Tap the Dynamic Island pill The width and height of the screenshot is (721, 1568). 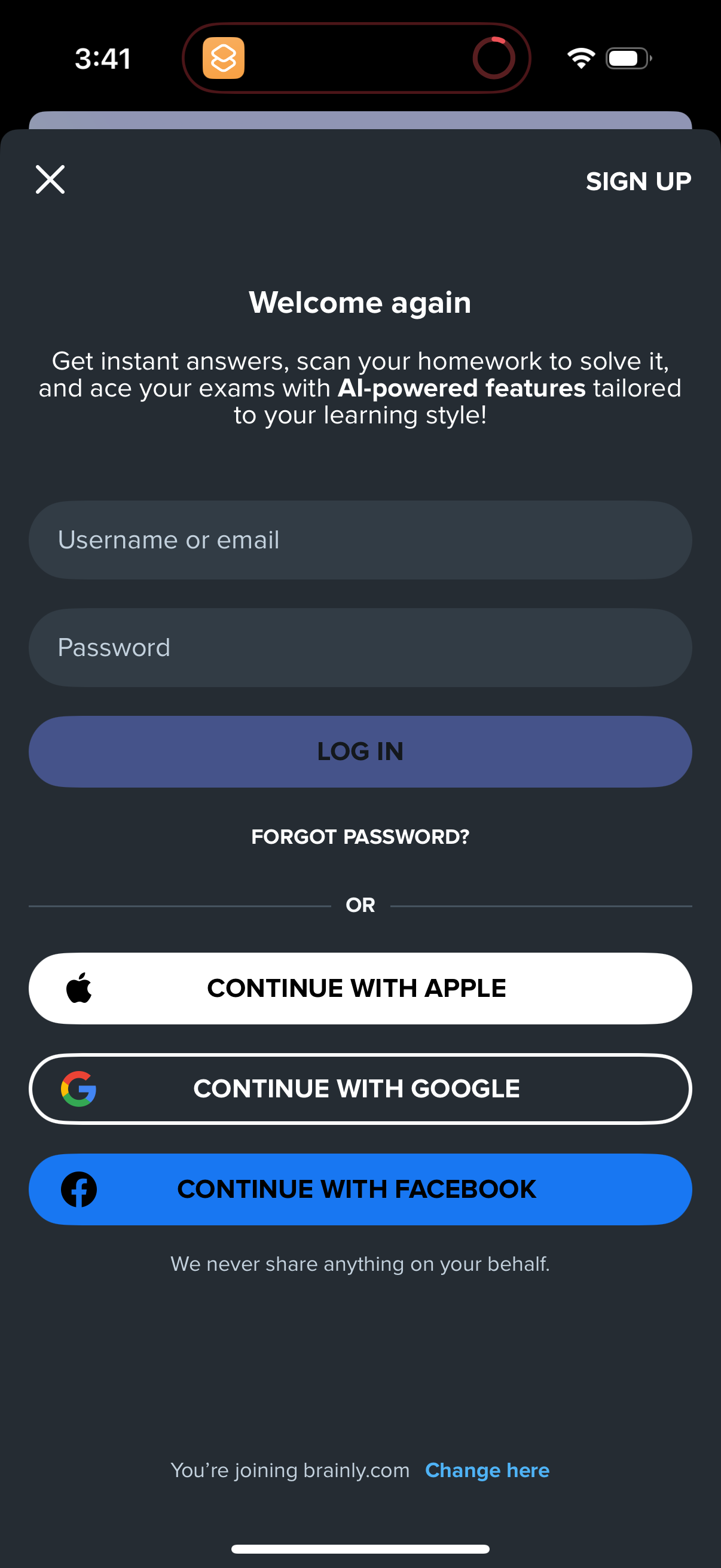(x=356, y=58)
